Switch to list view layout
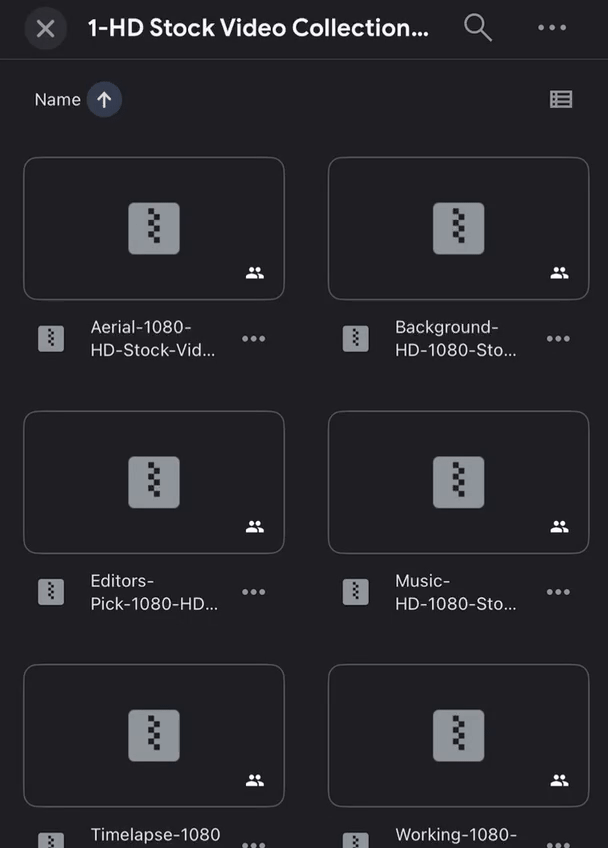 pos(561,100)
